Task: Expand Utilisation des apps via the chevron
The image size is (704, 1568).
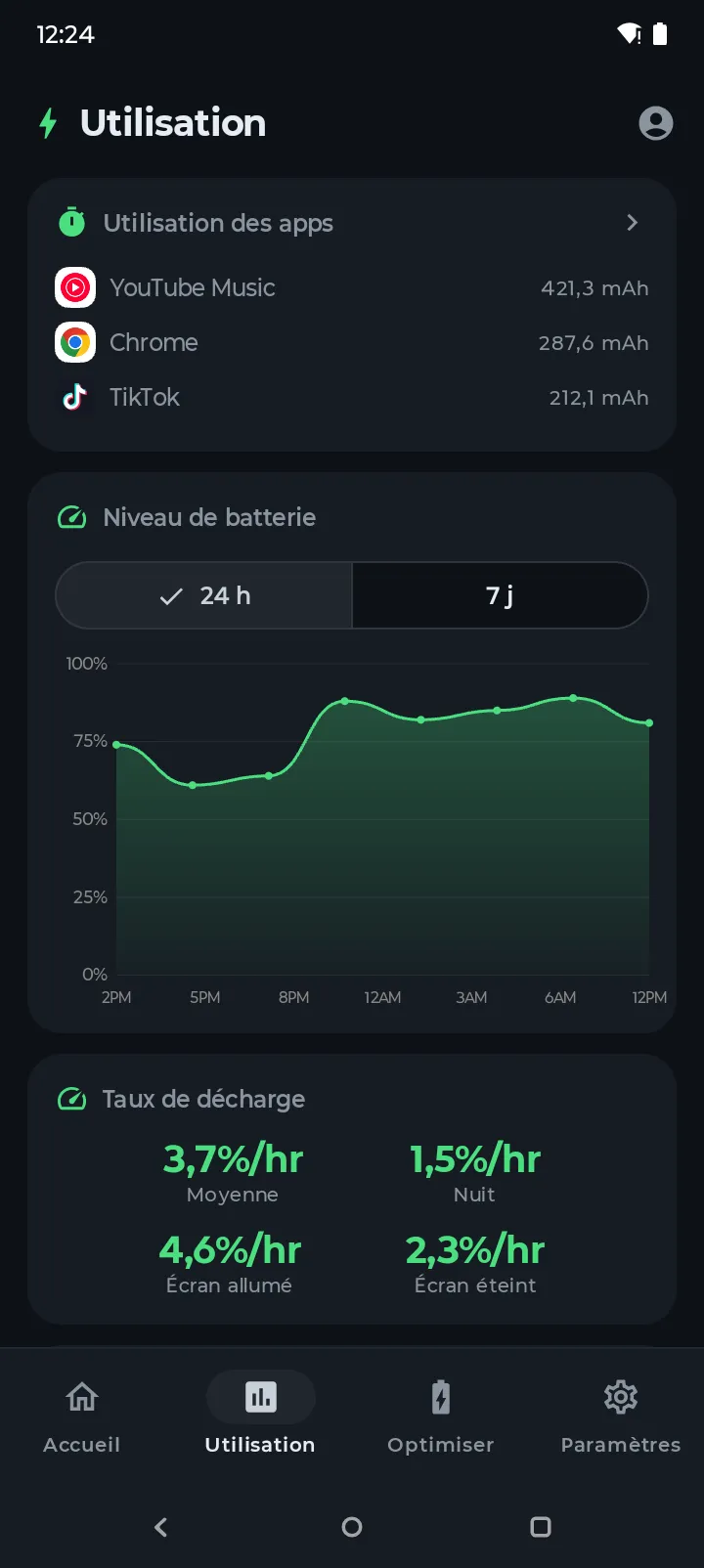Action: coord(632,223)
